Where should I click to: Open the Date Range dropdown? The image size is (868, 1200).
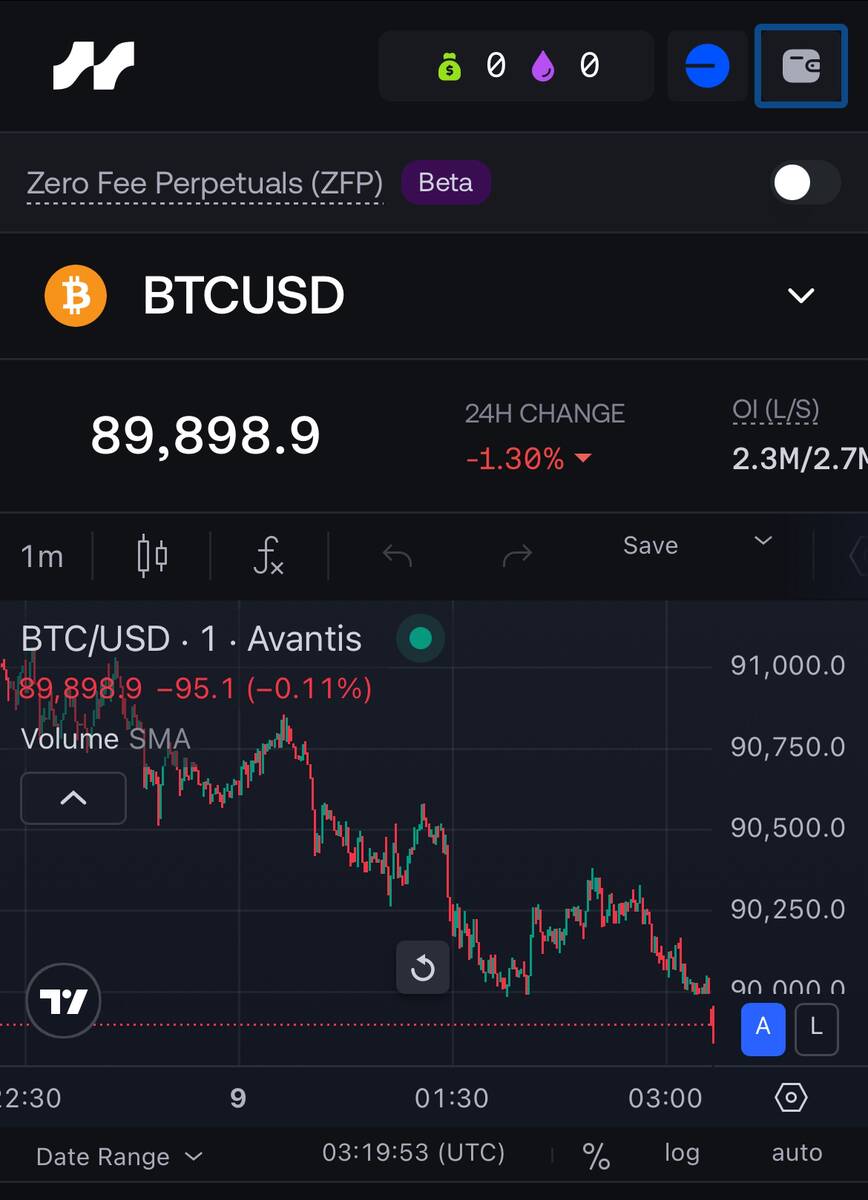(x=119, y=1157)
